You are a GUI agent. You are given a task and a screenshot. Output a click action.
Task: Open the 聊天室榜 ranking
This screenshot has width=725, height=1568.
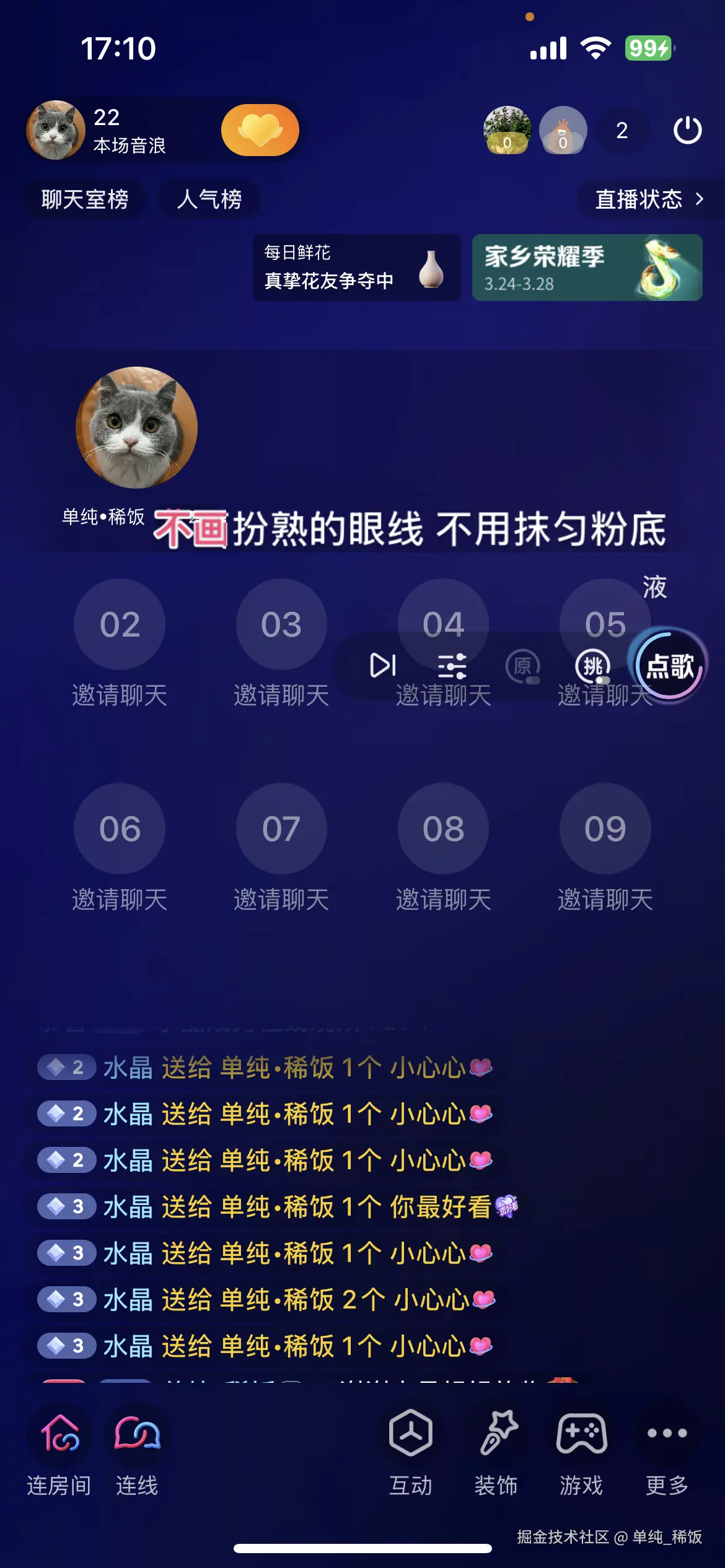[x=85, y=199]
